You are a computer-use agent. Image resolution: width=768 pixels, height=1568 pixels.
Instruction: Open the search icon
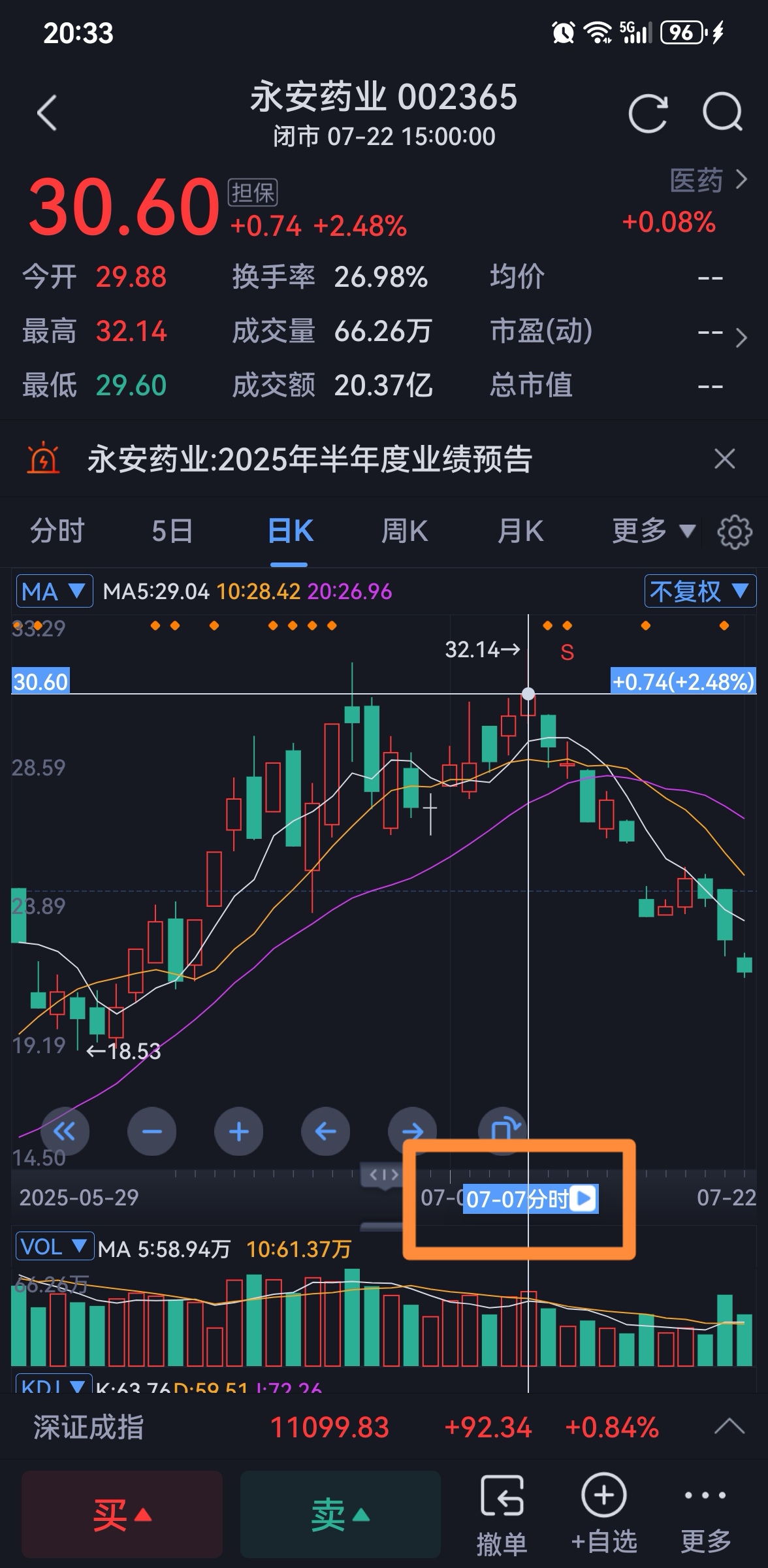[x=722, y=114]
